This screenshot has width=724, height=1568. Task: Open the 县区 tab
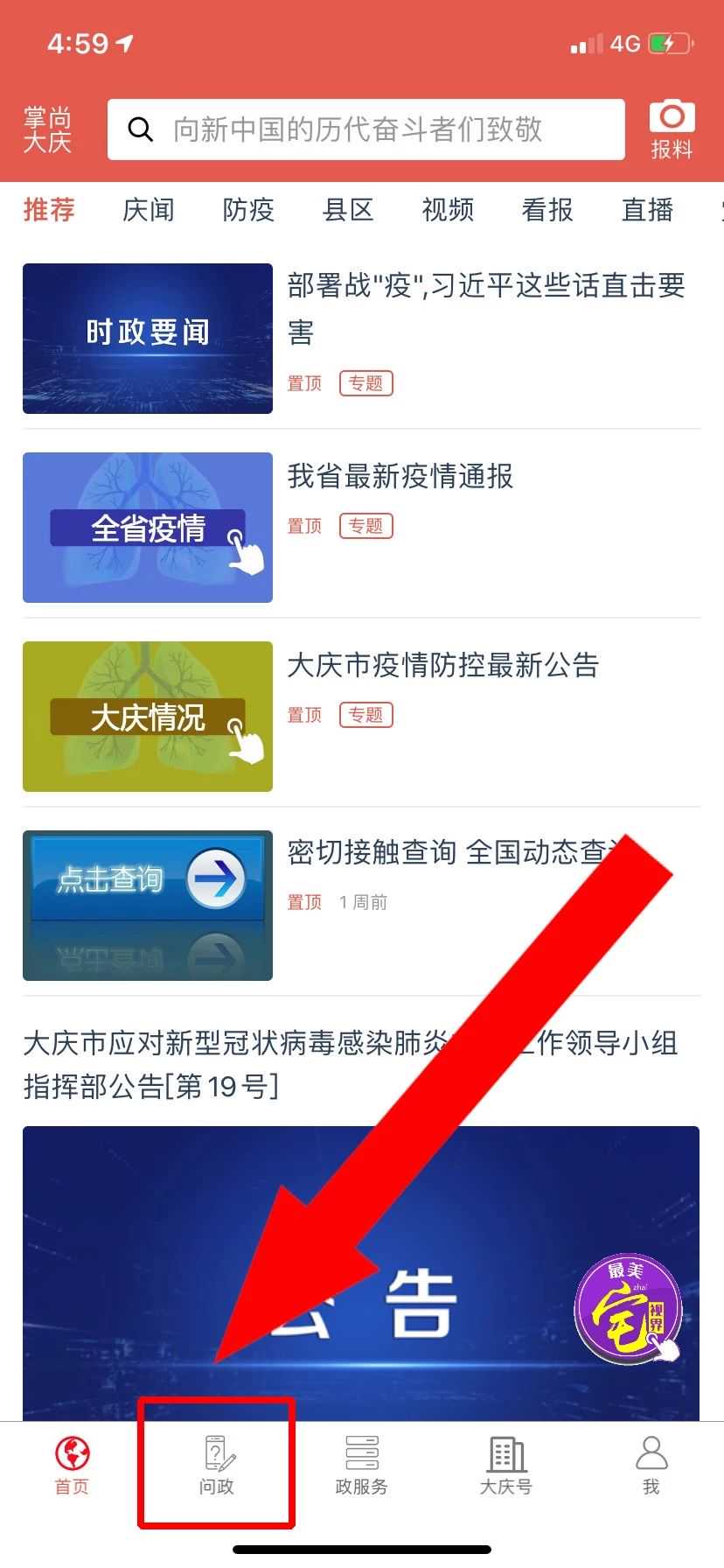(x=348, y=210)
